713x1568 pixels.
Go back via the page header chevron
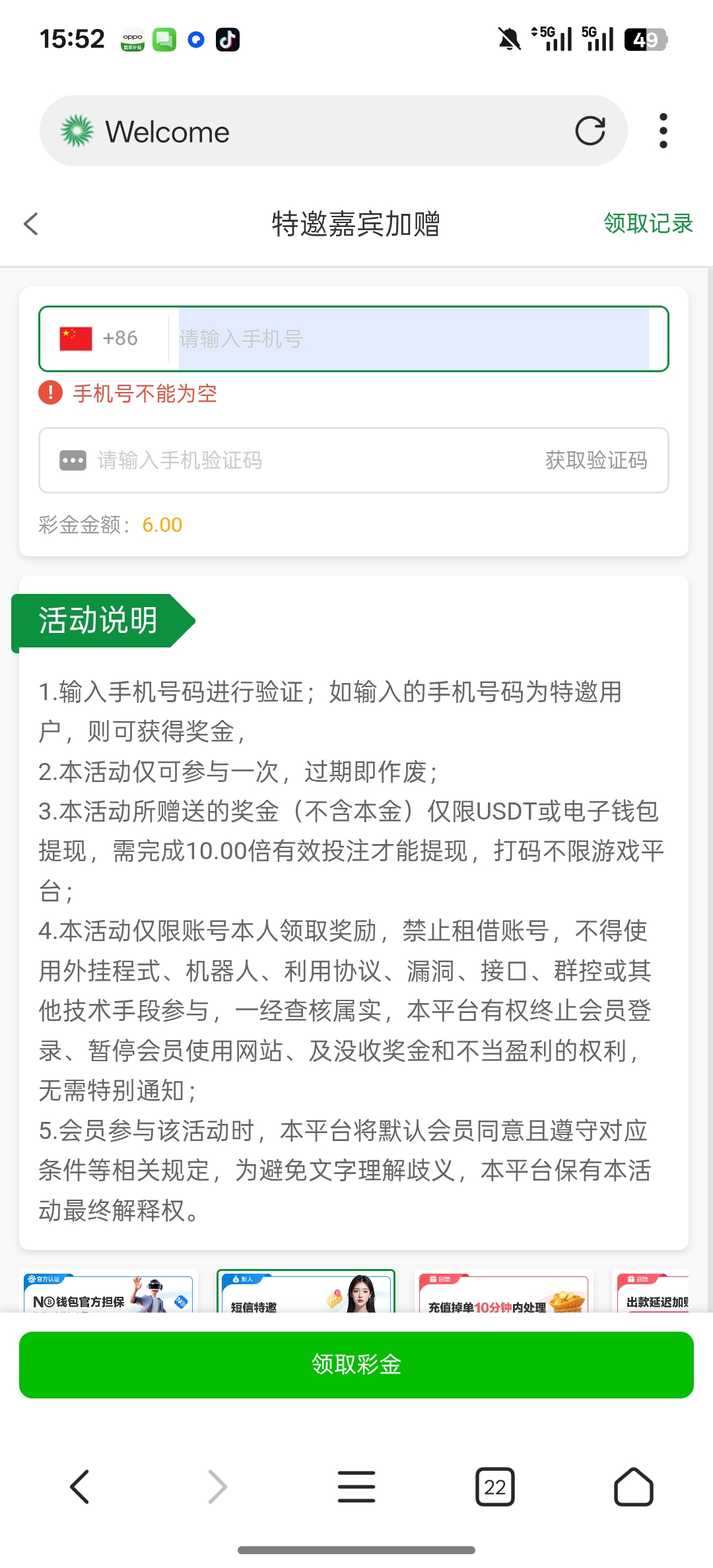coord(30,224)
